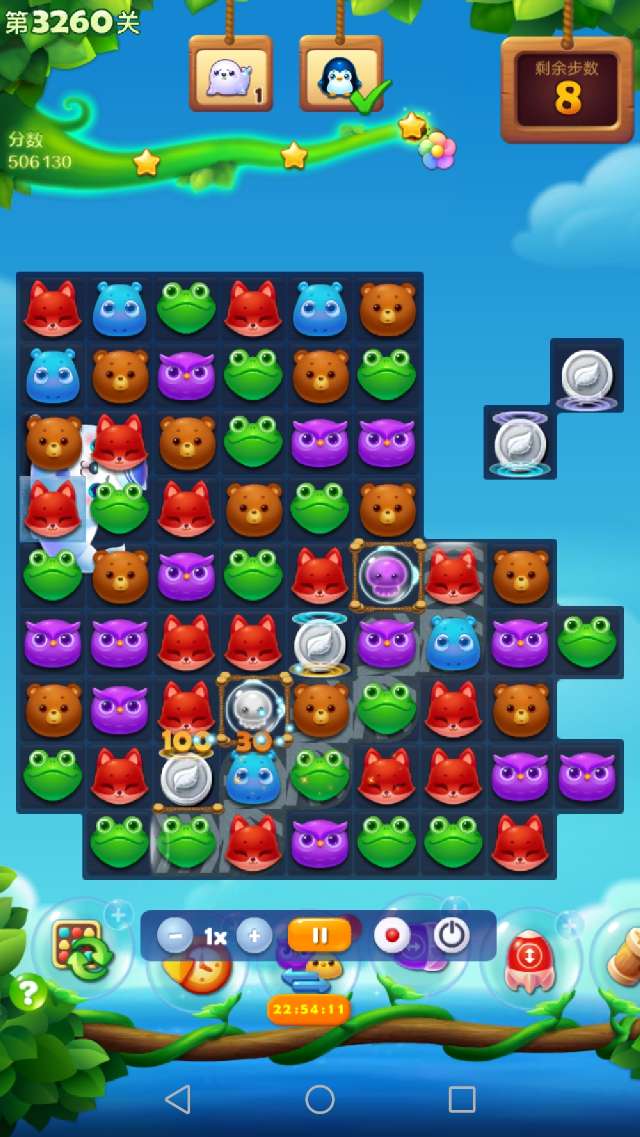This screenshot has height=1137, width=640.
Task: Use the wooden hammer booster
Action: pyautogui.click(x=622, y=958)
